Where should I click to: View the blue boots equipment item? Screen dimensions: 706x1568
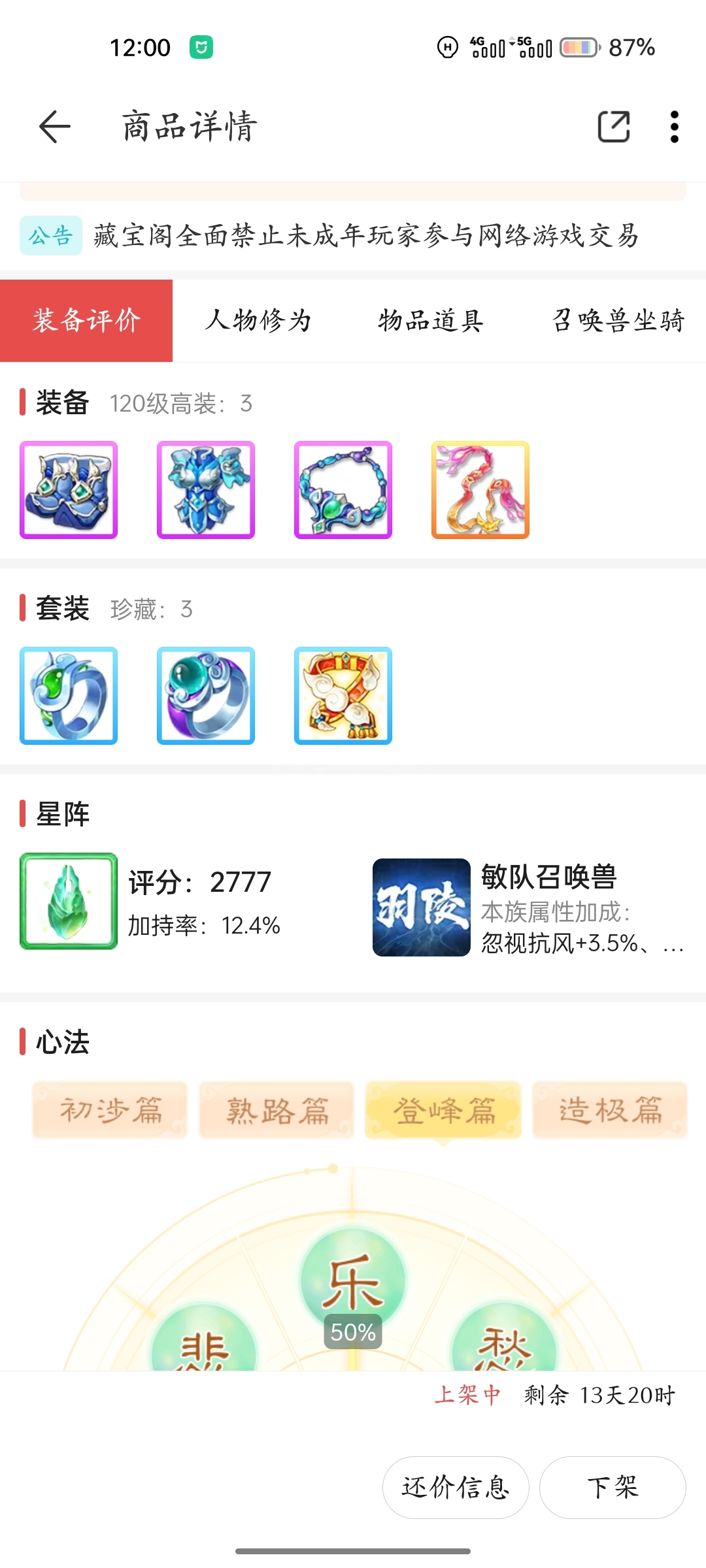point(69,490)
